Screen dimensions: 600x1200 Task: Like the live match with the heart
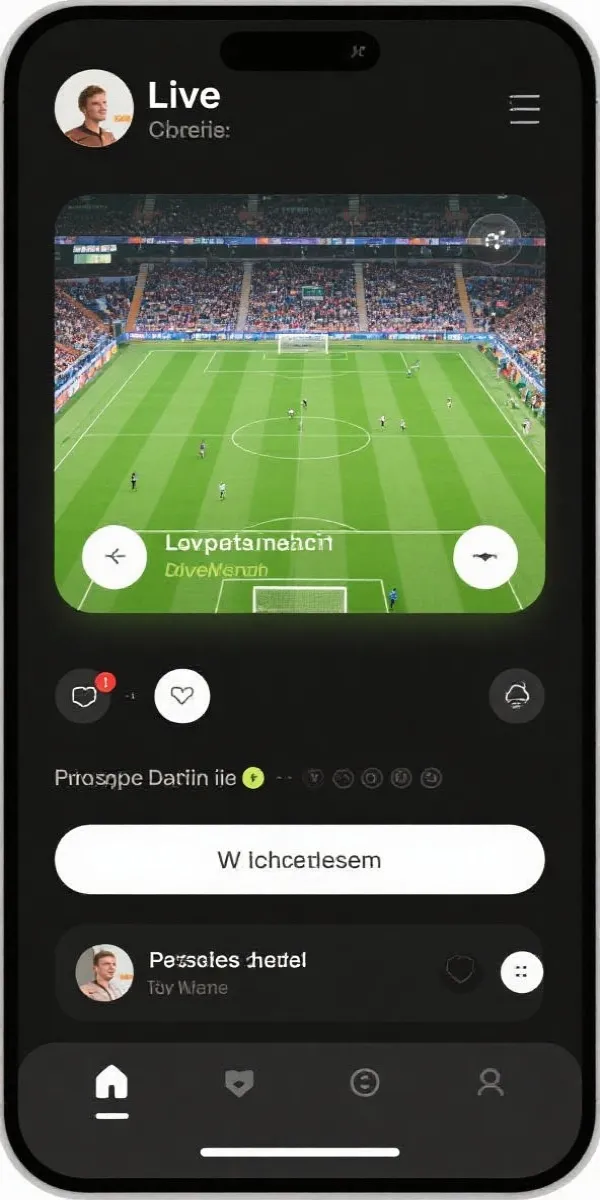pyautogui.click(x=182, y=696)
